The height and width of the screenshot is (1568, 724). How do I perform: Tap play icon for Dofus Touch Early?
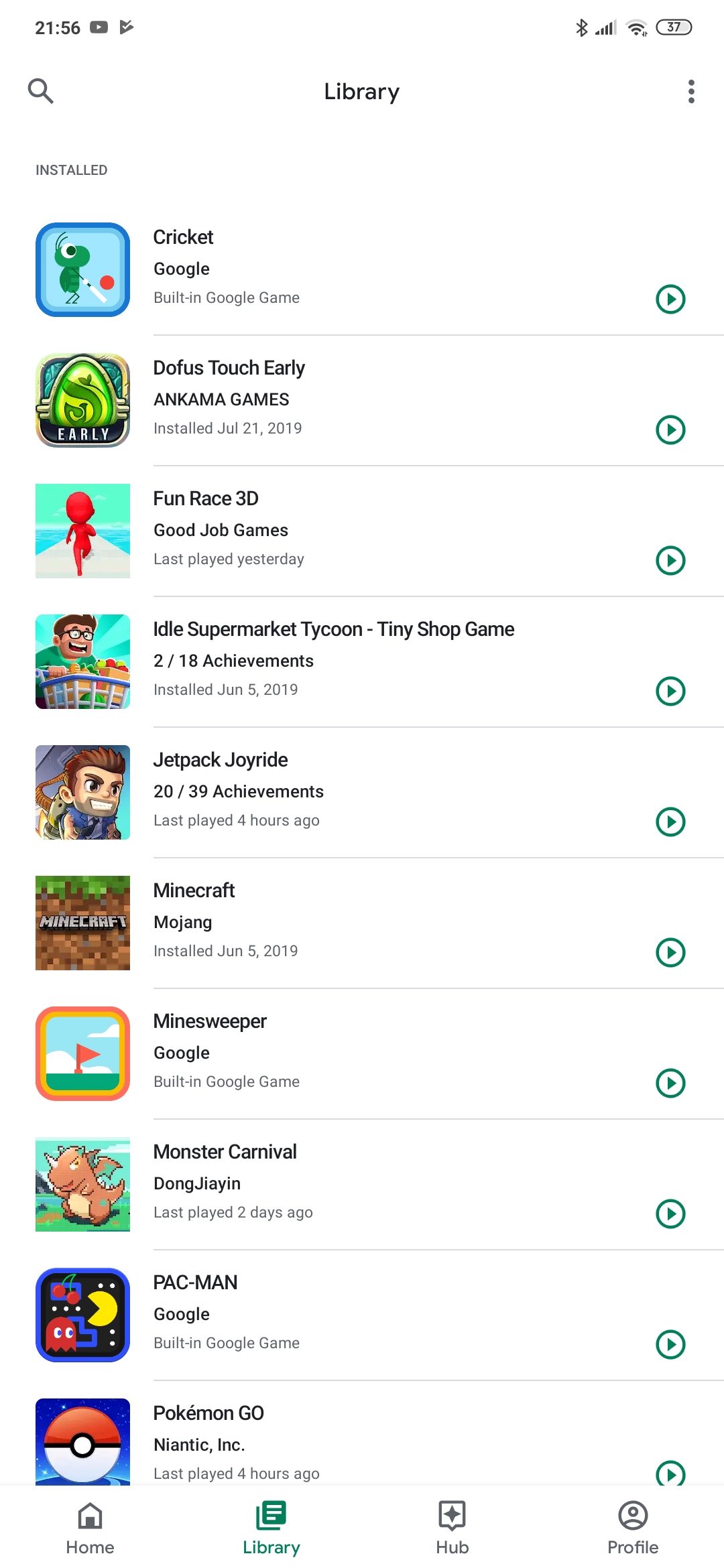670,430
